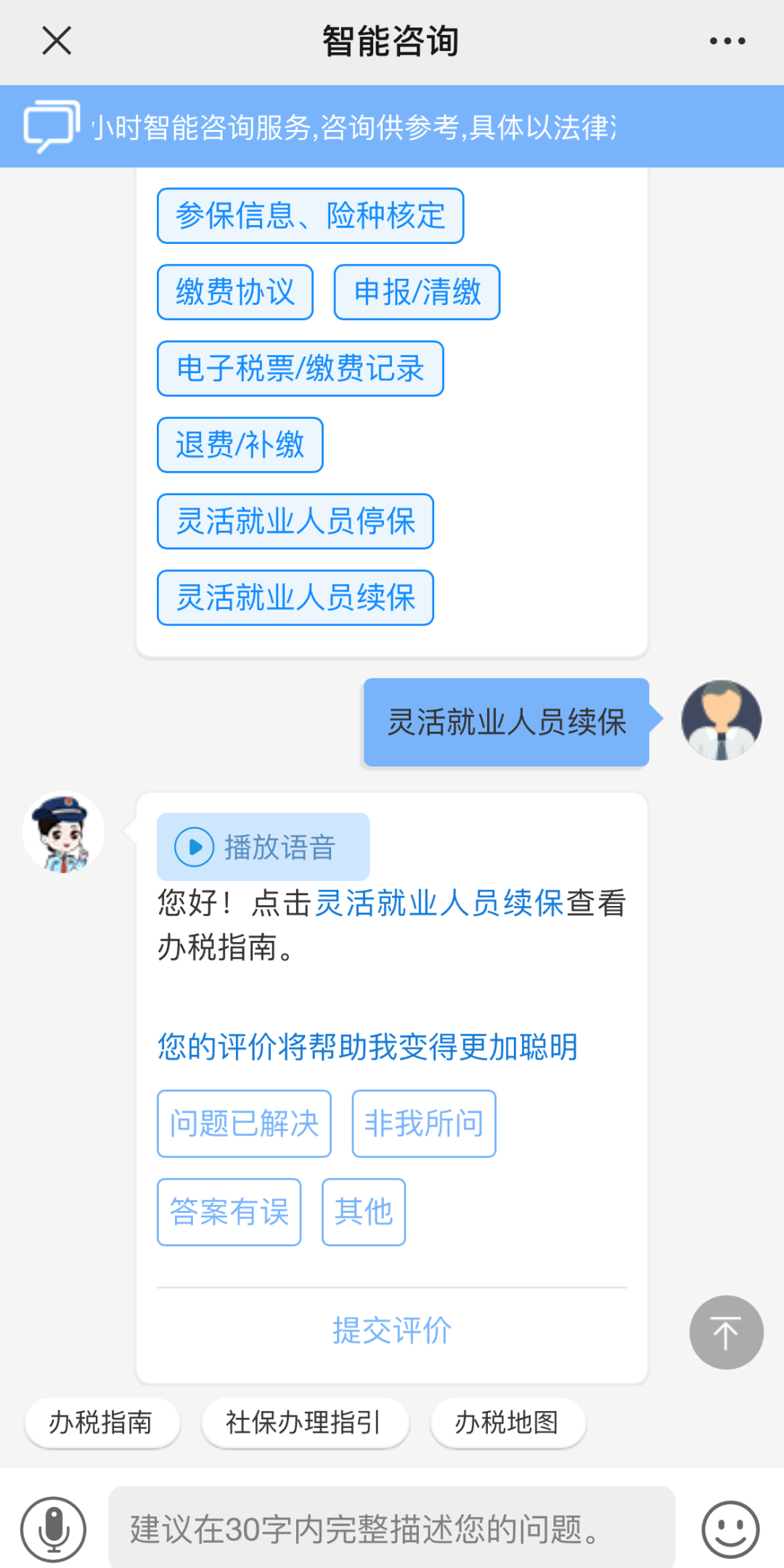The image size is (784, 1568).
Task: Submit rating with 提交评价
Action: coord(392,1331)
